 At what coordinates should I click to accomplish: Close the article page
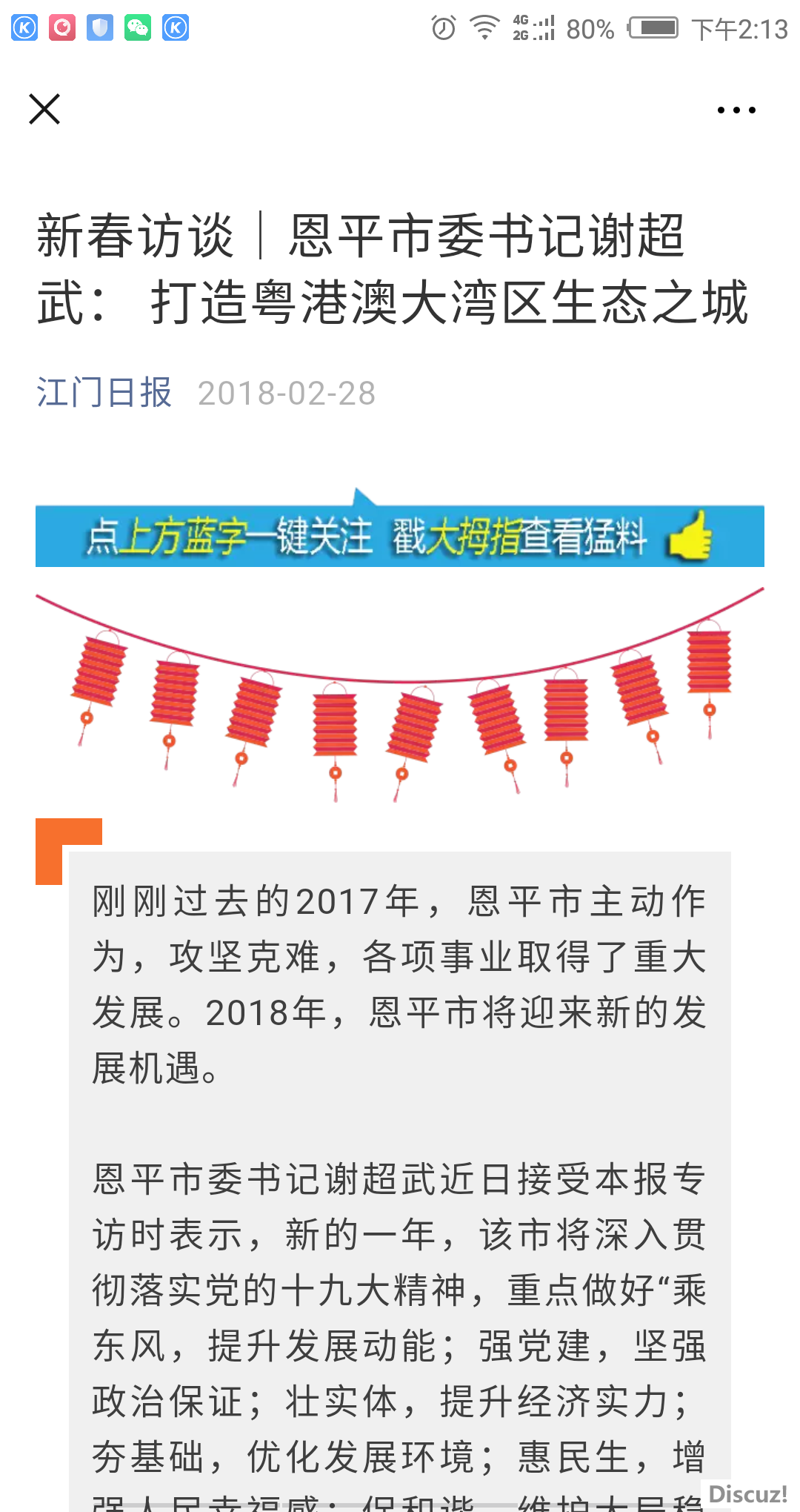[x=44, y=110]
